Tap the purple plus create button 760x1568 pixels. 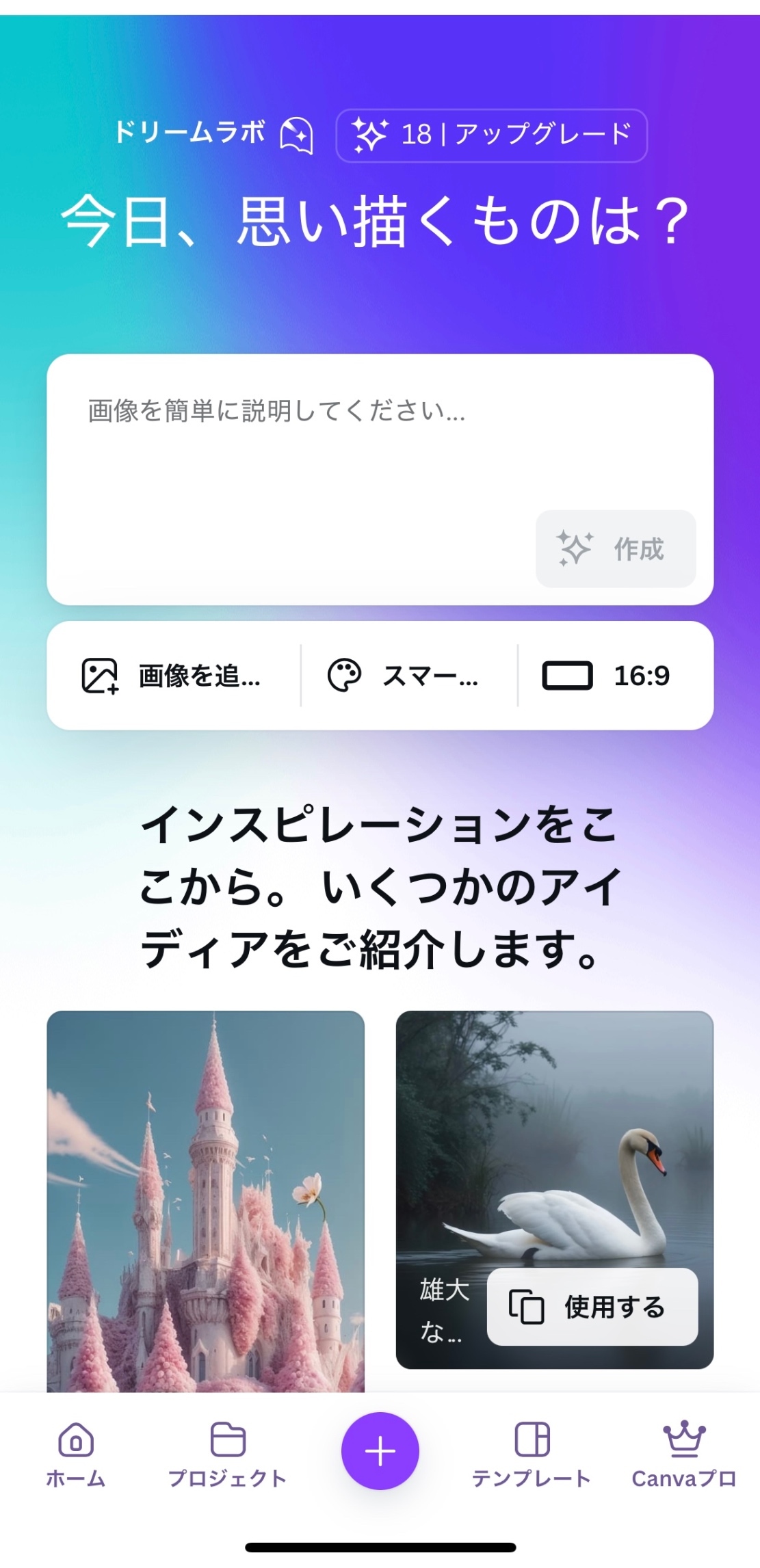pos(380,1450)
